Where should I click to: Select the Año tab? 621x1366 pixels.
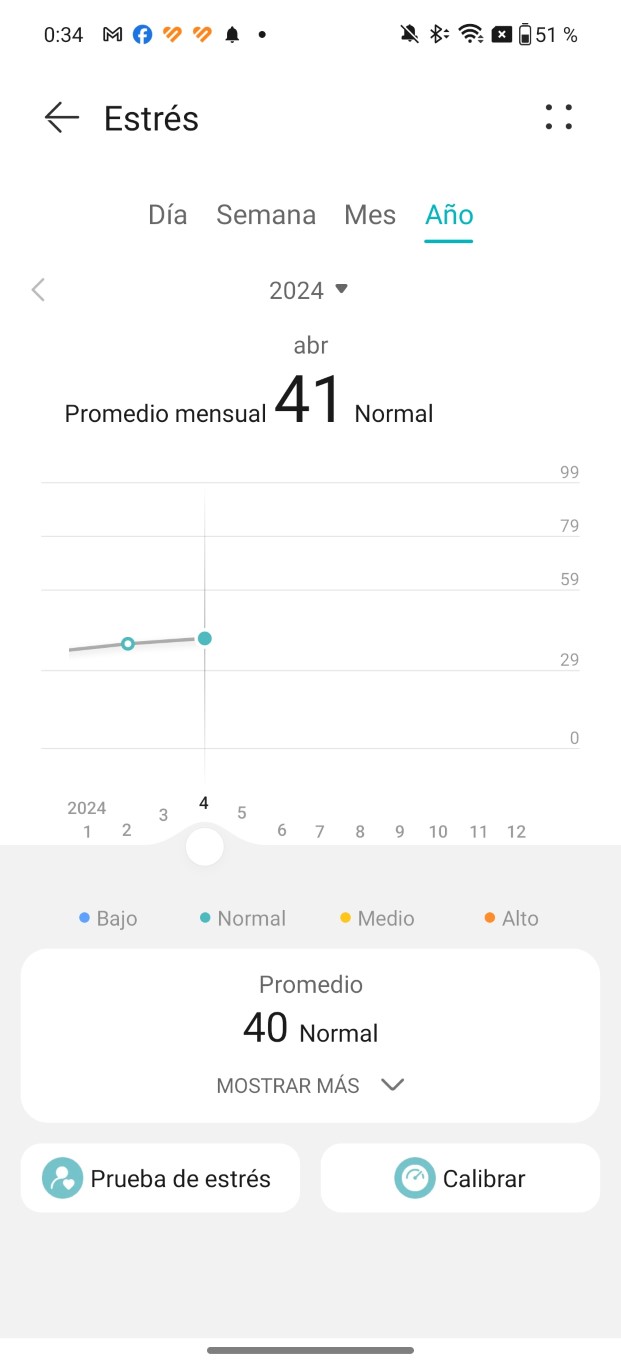click(x=449, y=214)
